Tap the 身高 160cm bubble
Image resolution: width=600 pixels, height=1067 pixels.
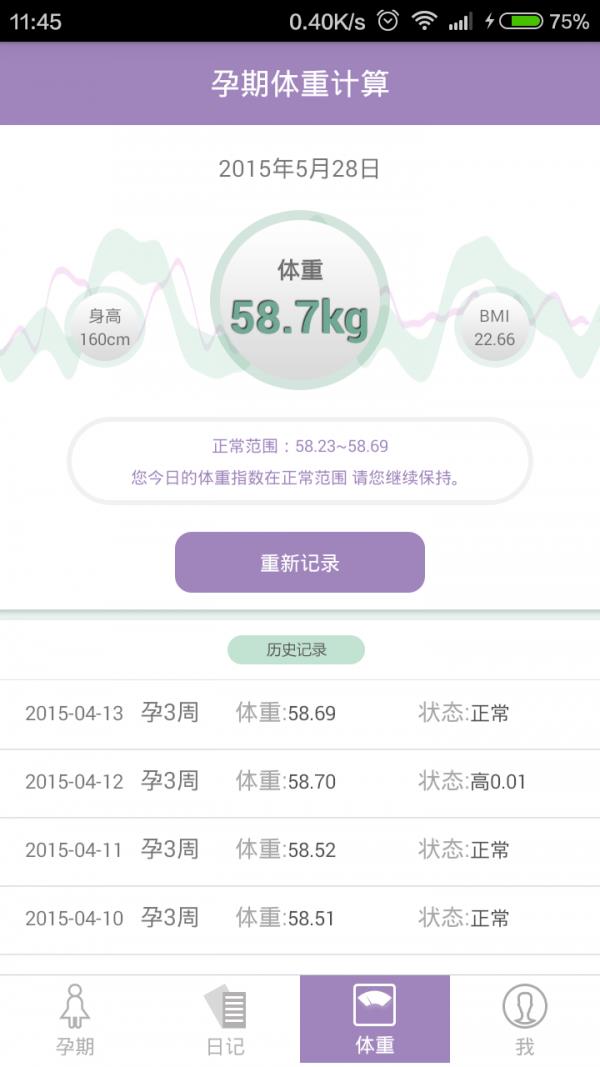click(105, 327)
